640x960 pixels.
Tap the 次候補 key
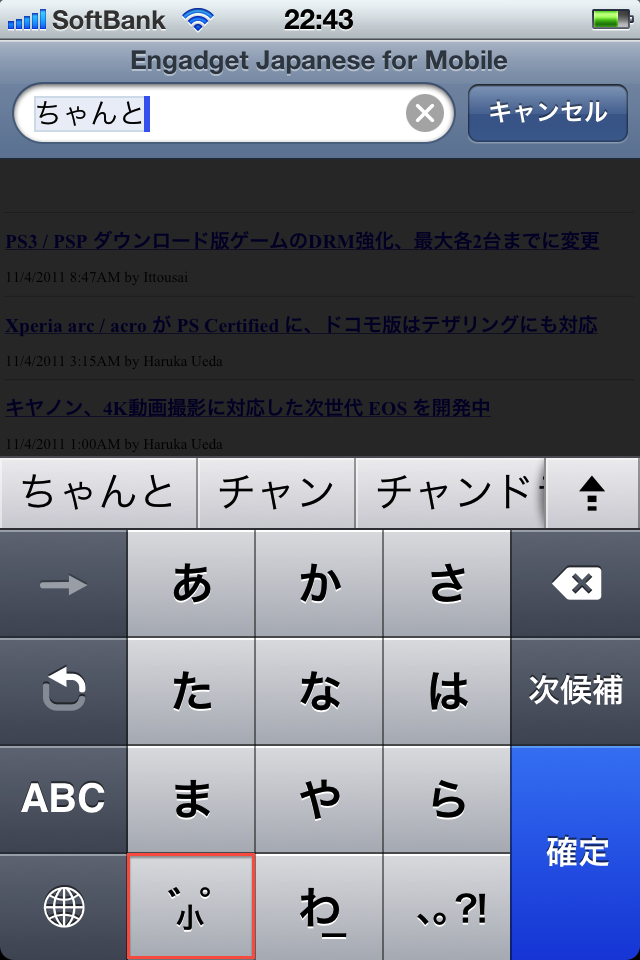pos(576,691)
